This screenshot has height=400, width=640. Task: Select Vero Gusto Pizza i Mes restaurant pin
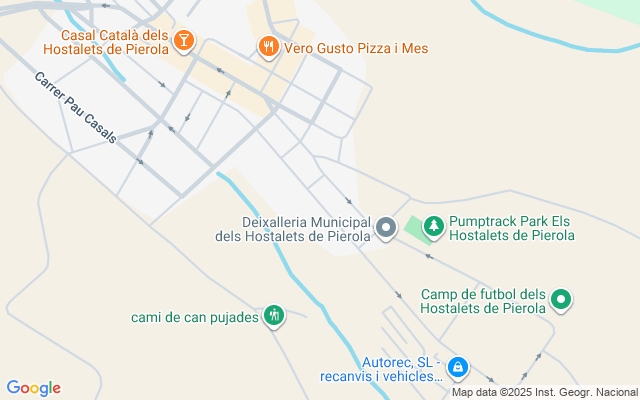(x=268, y=46)
